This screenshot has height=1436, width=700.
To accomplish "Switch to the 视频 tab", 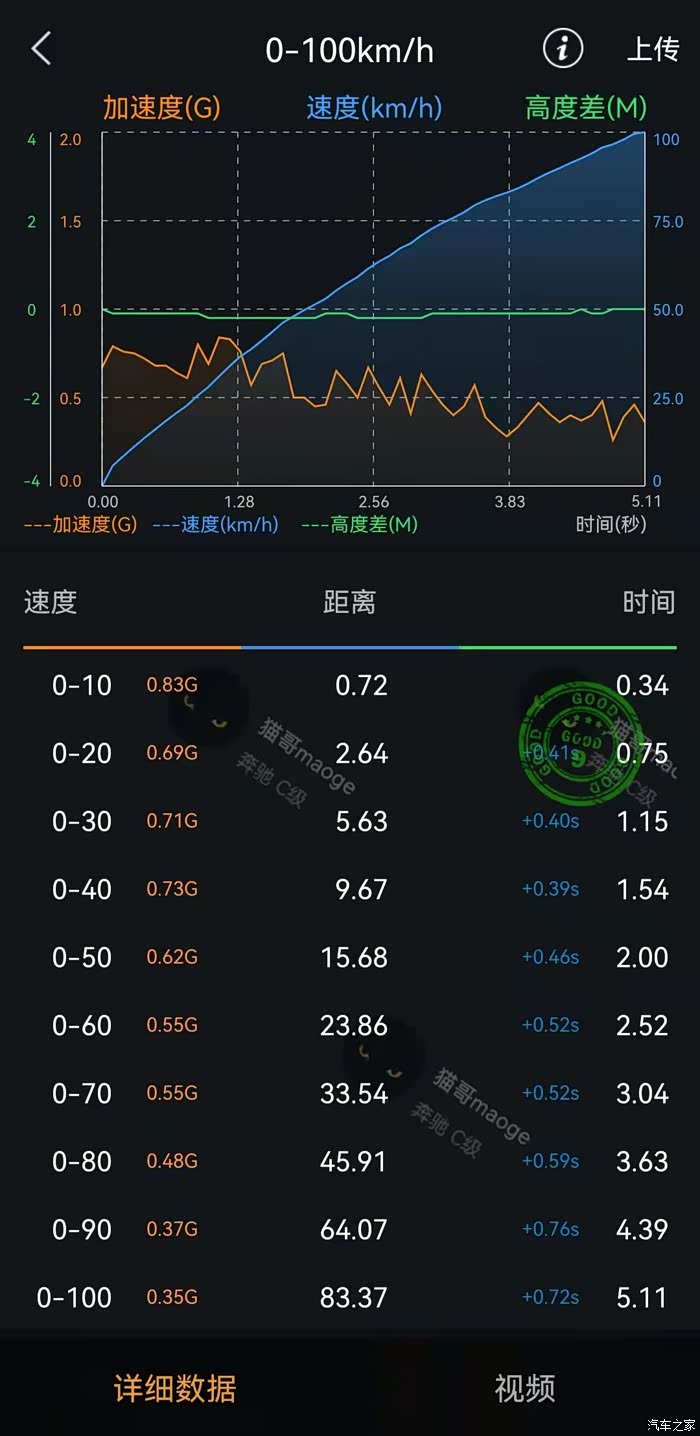I will click(x=525, y=1388).
